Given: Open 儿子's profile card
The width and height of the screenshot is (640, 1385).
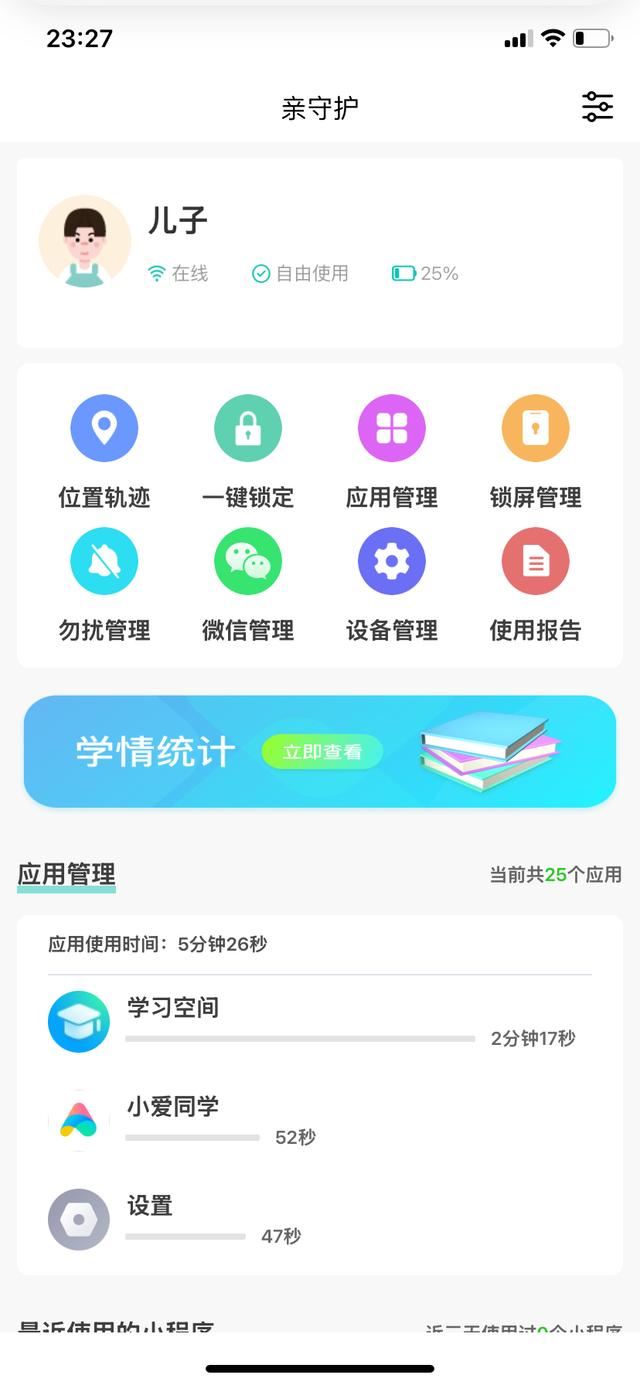Looking at the screenshot, I should (319, 252).
